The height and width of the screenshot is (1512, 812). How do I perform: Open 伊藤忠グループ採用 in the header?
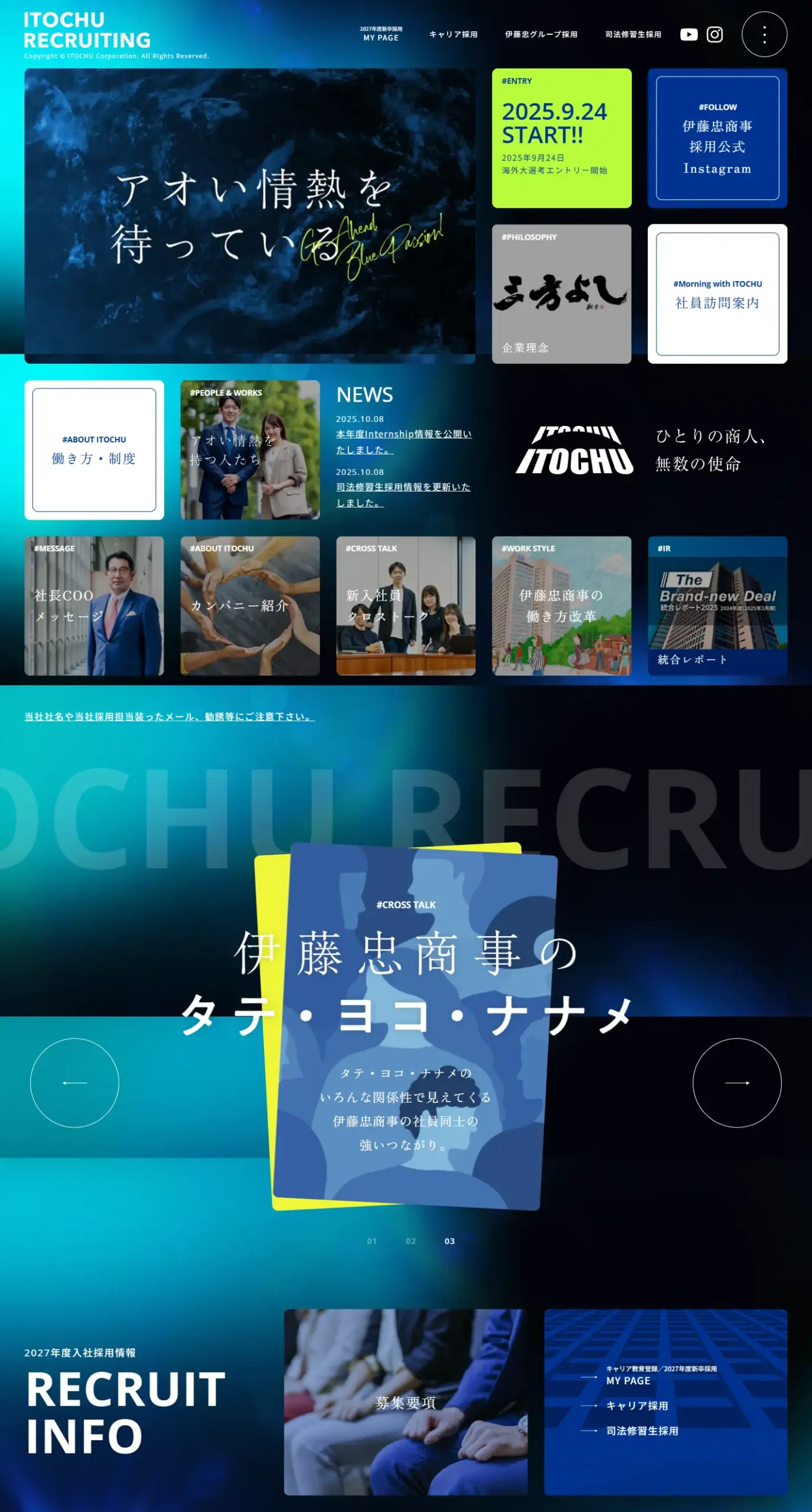tap(541, 35)
